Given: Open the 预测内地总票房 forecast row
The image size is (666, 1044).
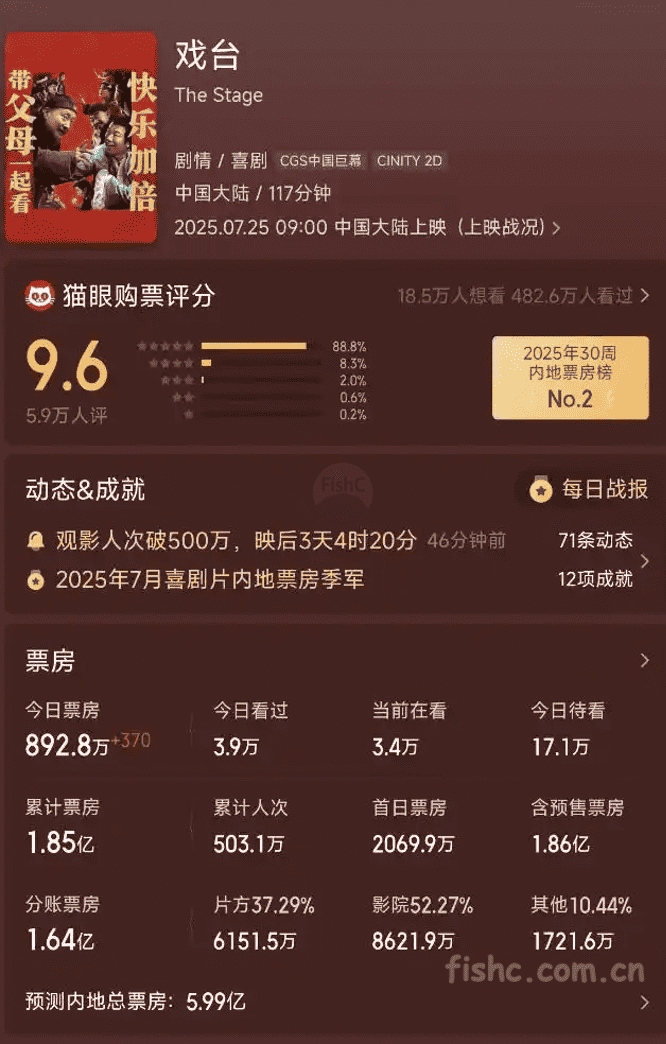Looking at the screenshot, I should [x=643, y=1001].
